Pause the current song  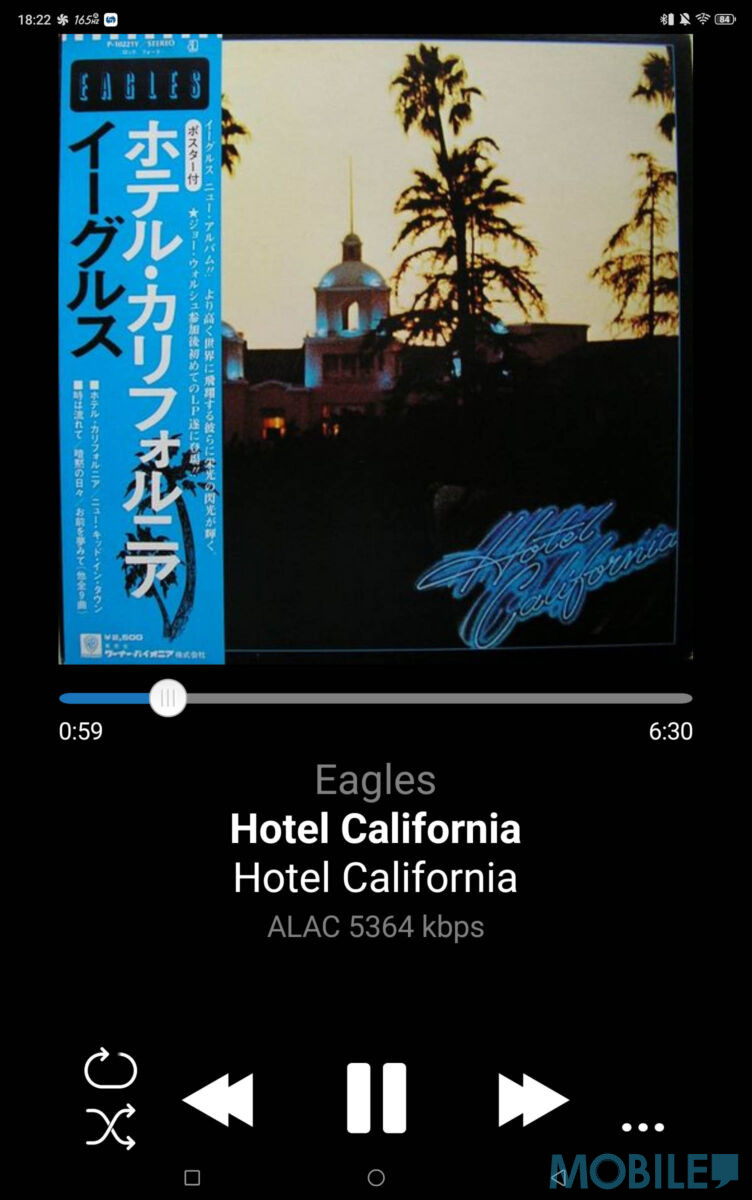click(376, 1098)
